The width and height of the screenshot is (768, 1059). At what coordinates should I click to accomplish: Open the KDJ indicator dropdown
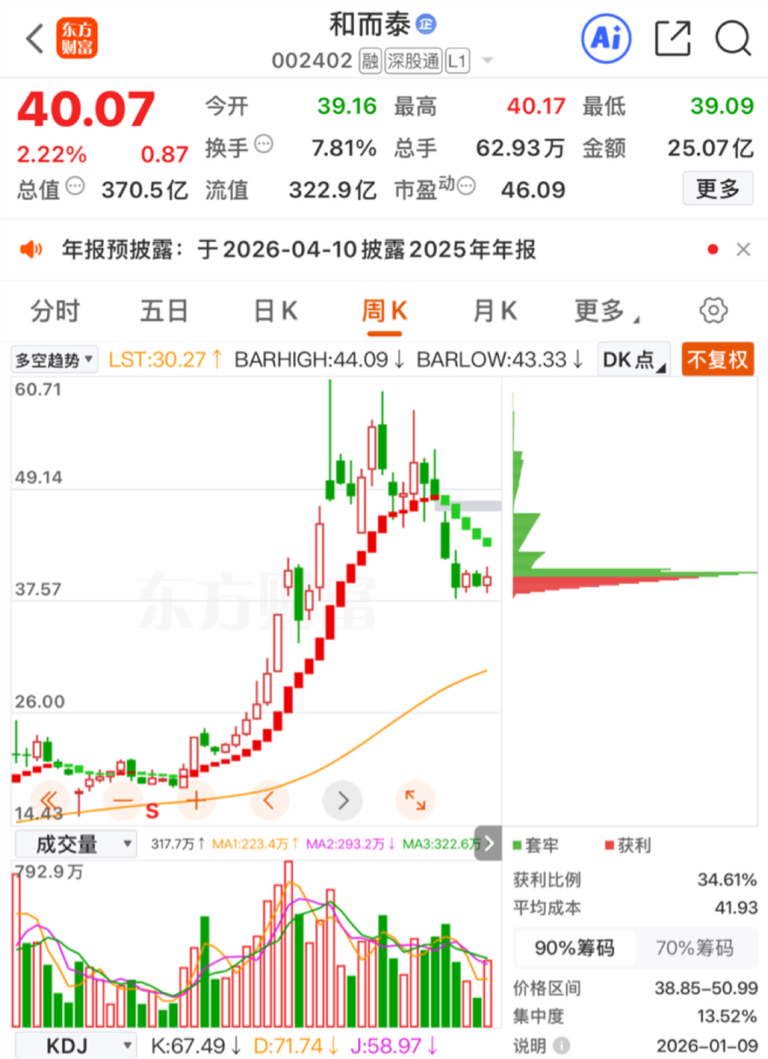(76, 1045)
